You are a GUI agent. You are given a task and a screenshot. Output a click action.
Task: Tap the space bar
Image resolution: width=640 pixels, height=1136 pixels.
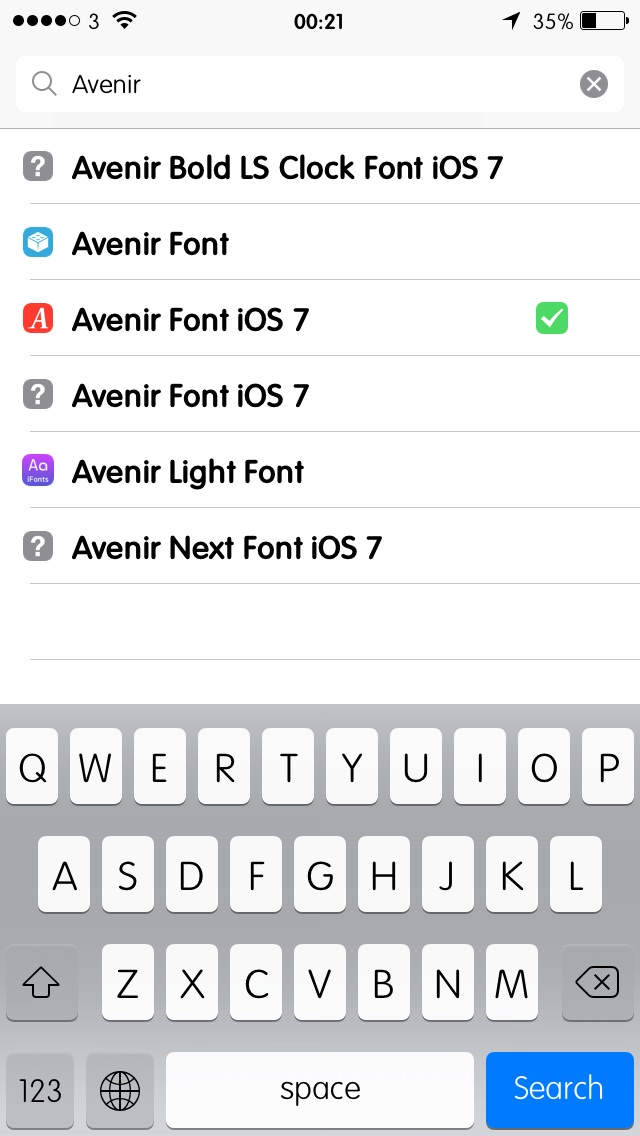[320, 1089]
